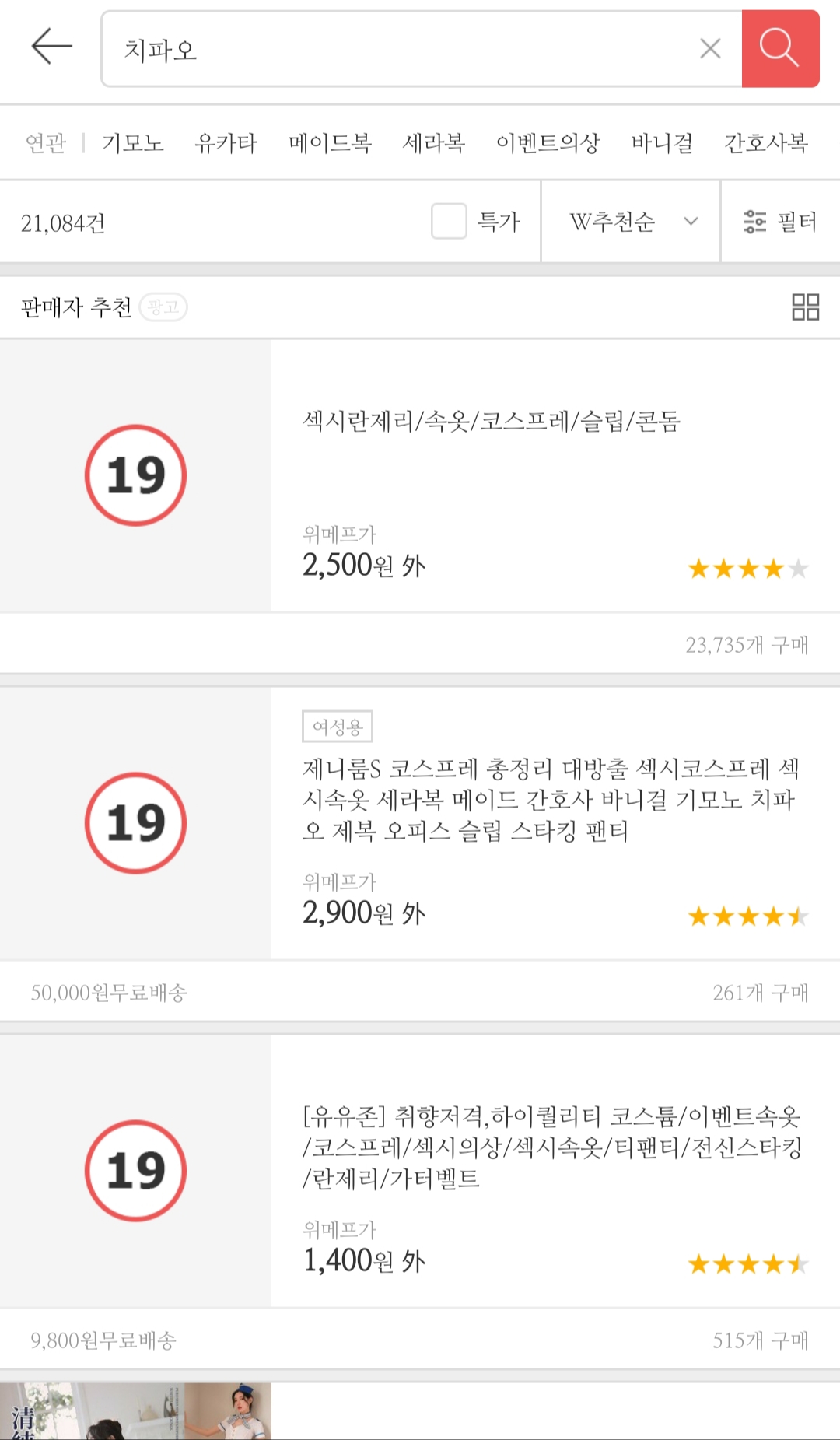Go back using the arrow icon
The width and height of the screenshot is (840, 1440).
[51, 47]
